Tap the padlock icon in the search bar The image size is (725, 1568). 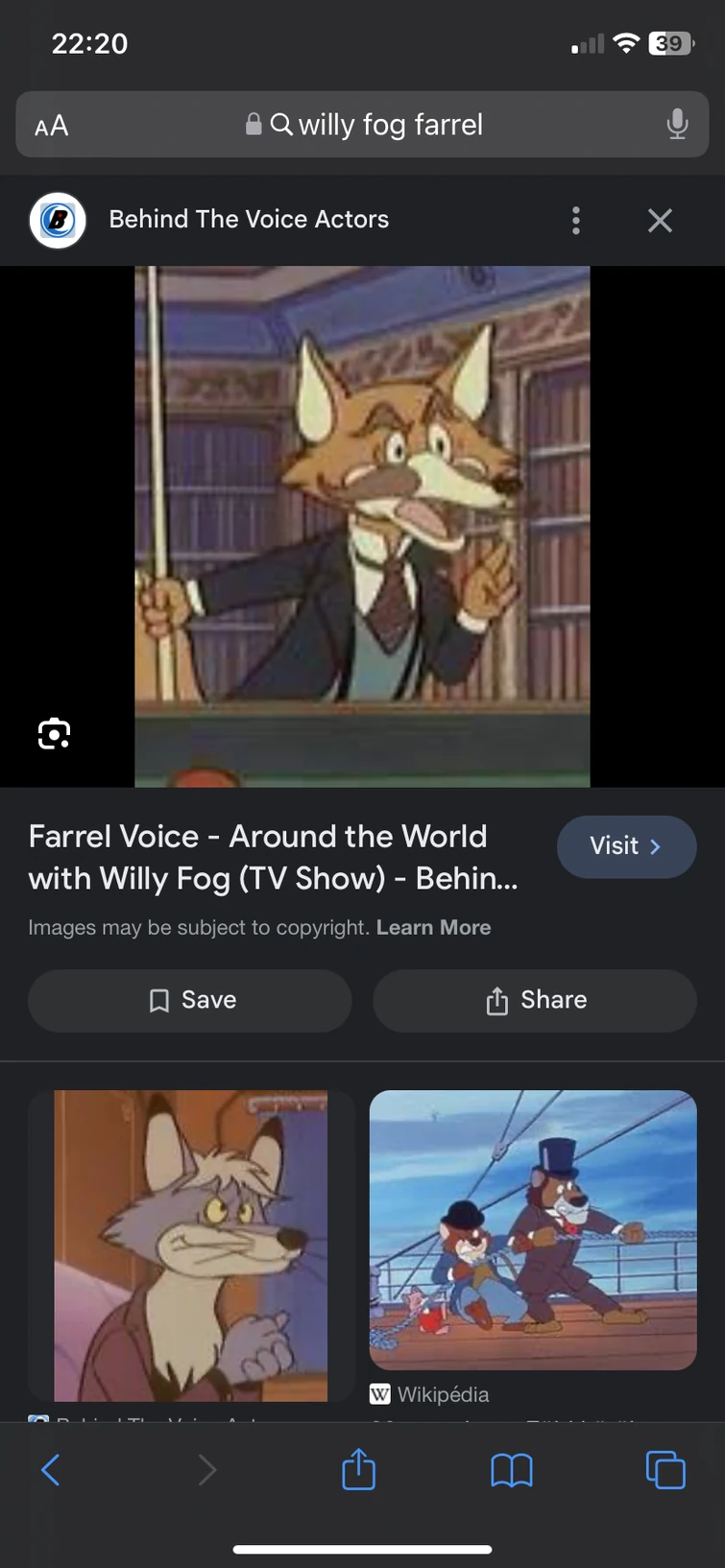(253, 125)
